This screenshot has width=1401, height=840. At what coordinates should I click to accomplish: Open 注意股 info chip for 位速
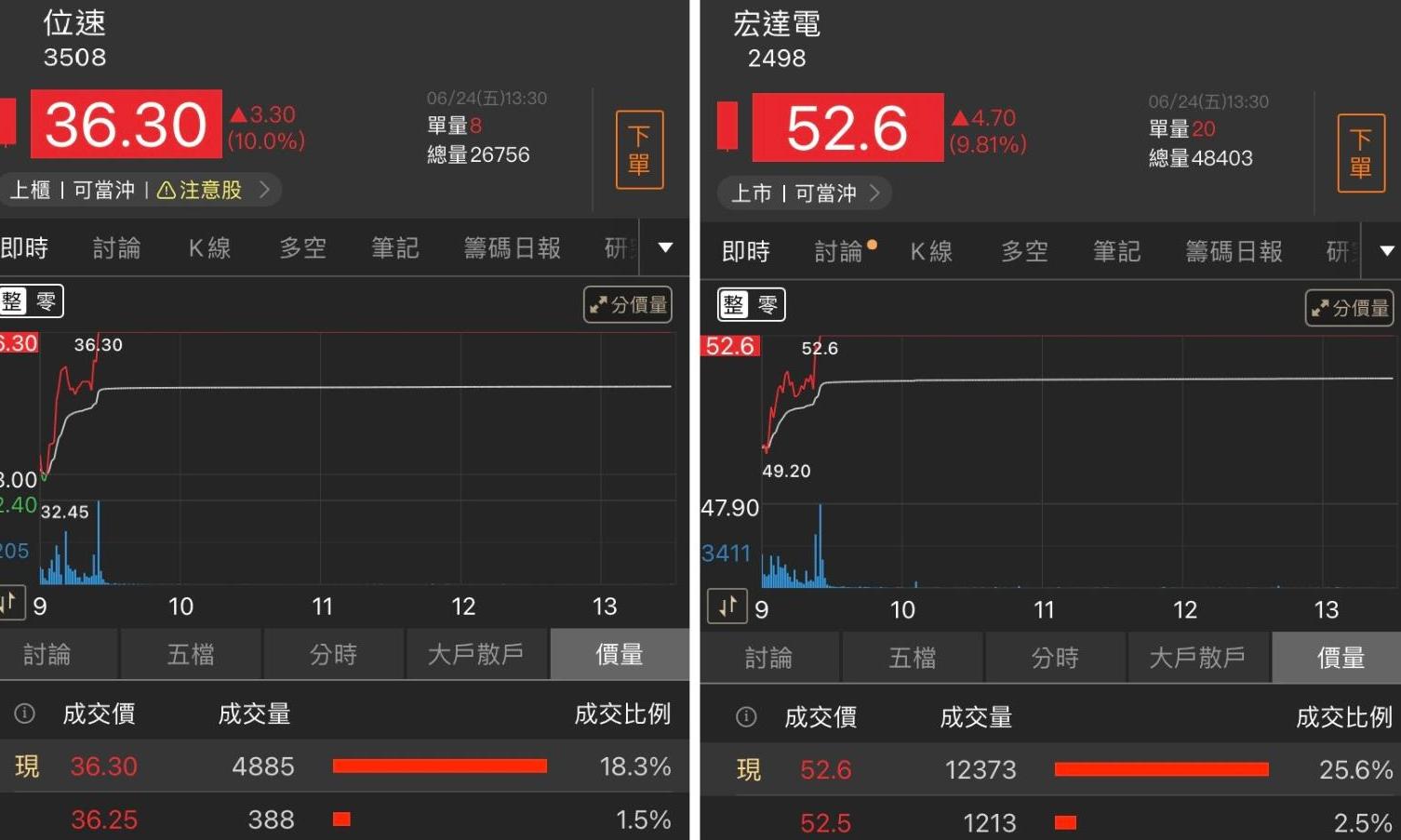tap(200, 190)
